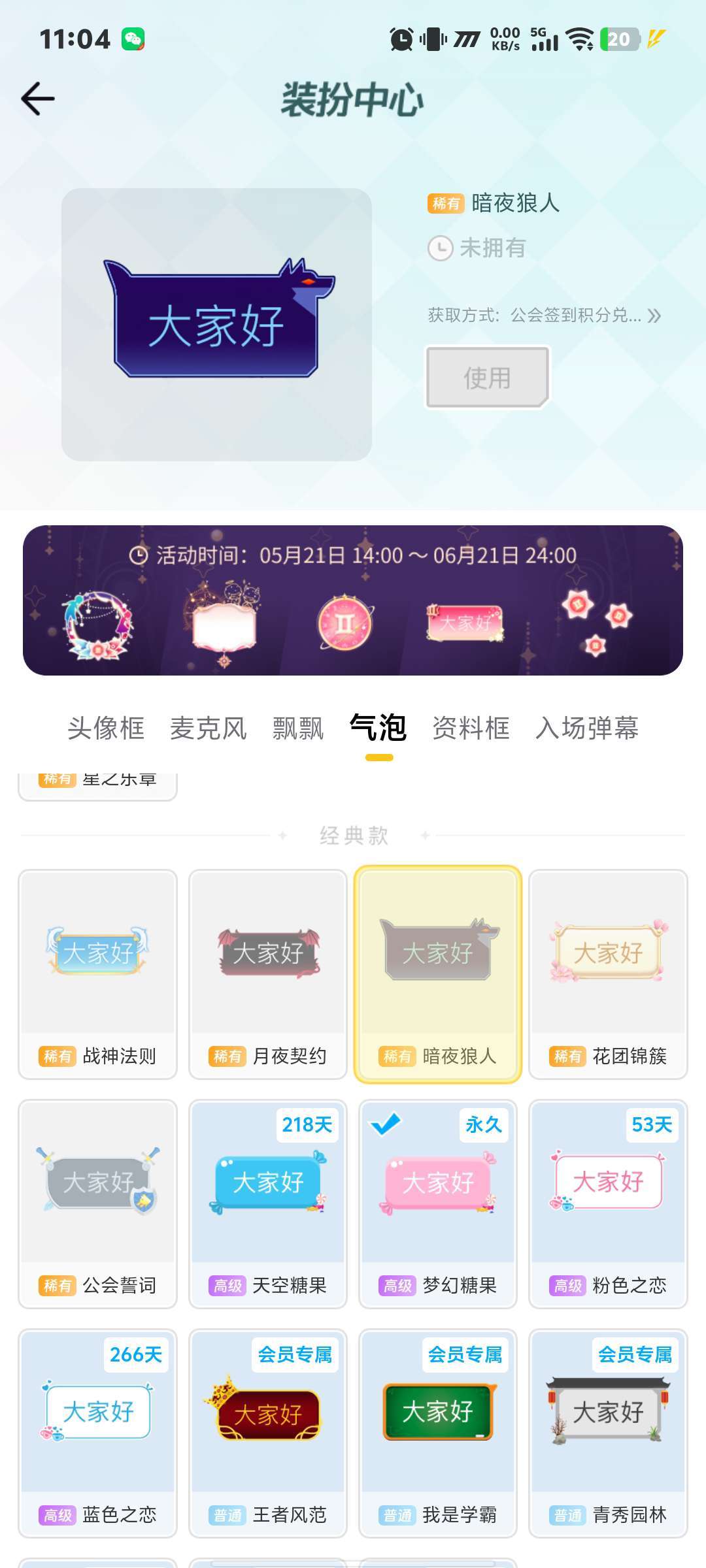The width and height of the screenshot is (706, 1568).
Task: Select the 梦幻糖果 bubble
Action: click(438, 1204)
